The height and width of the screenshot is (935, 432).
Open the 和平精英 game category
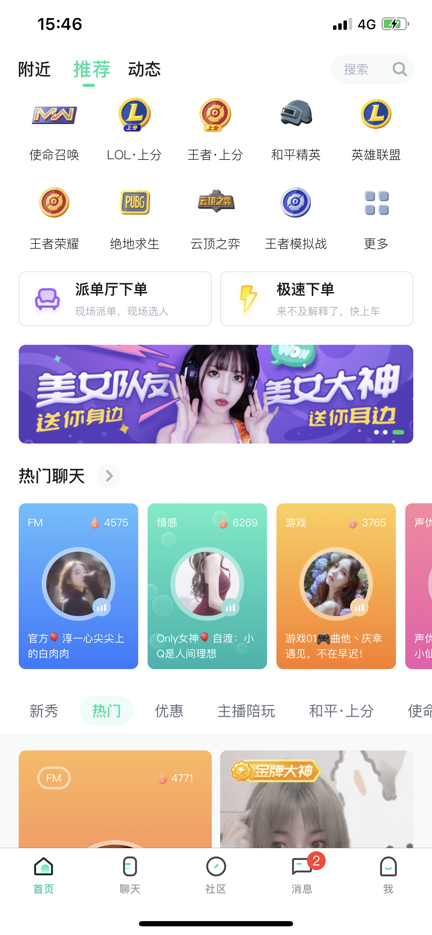coord(296,130)
